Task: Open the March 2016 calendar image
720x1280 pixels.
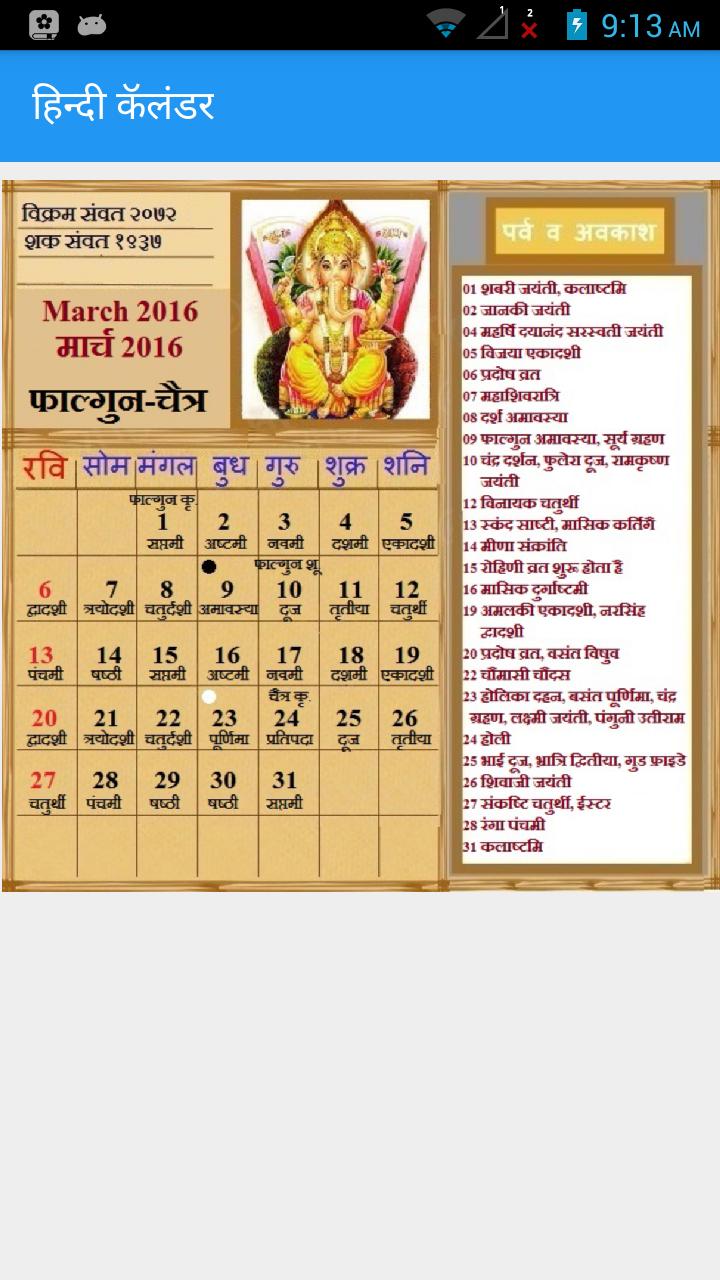Action: click(360, 535)
